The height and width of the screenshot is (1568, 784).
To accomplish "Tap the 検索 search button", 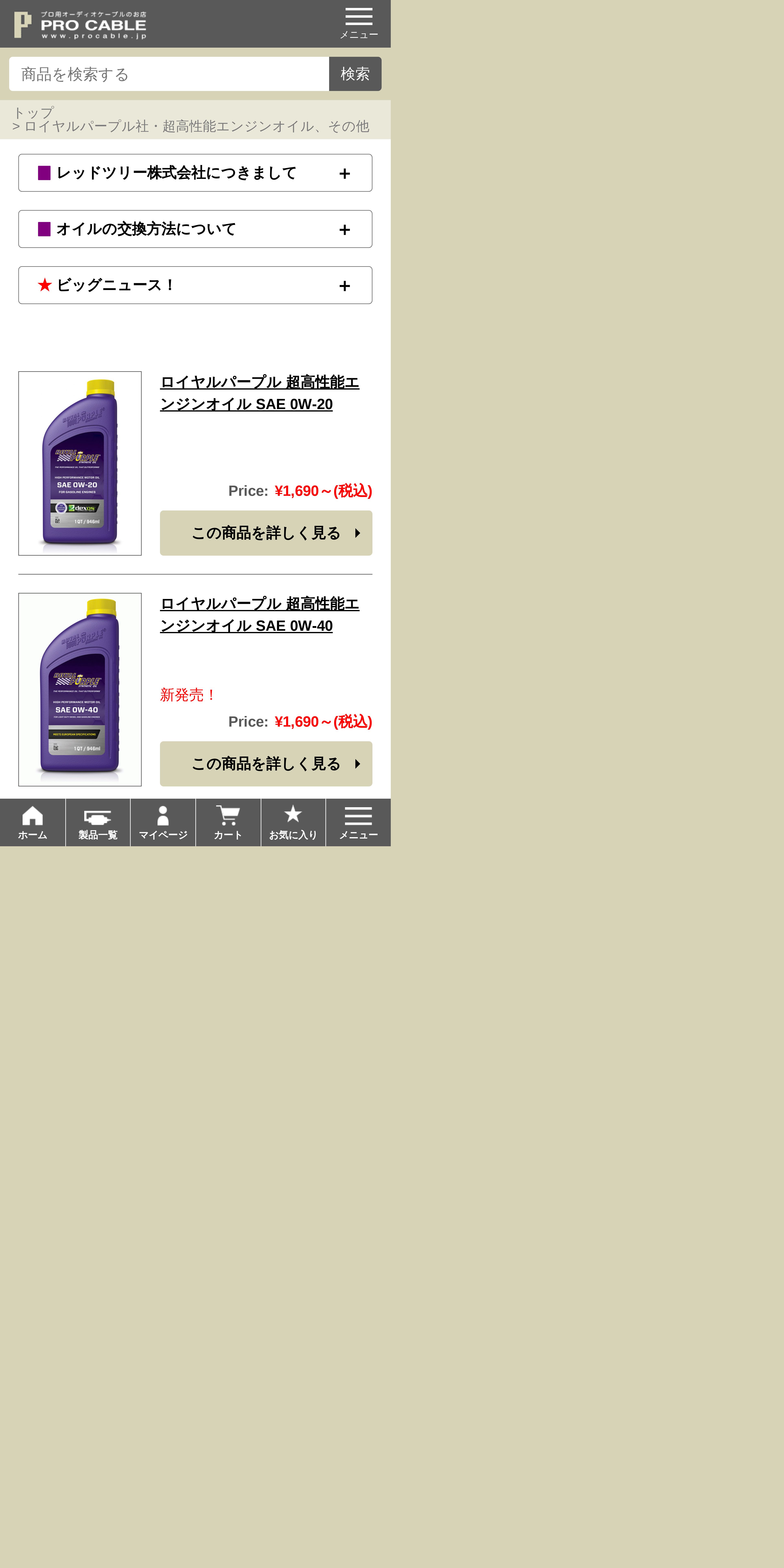I will point(355,74).
